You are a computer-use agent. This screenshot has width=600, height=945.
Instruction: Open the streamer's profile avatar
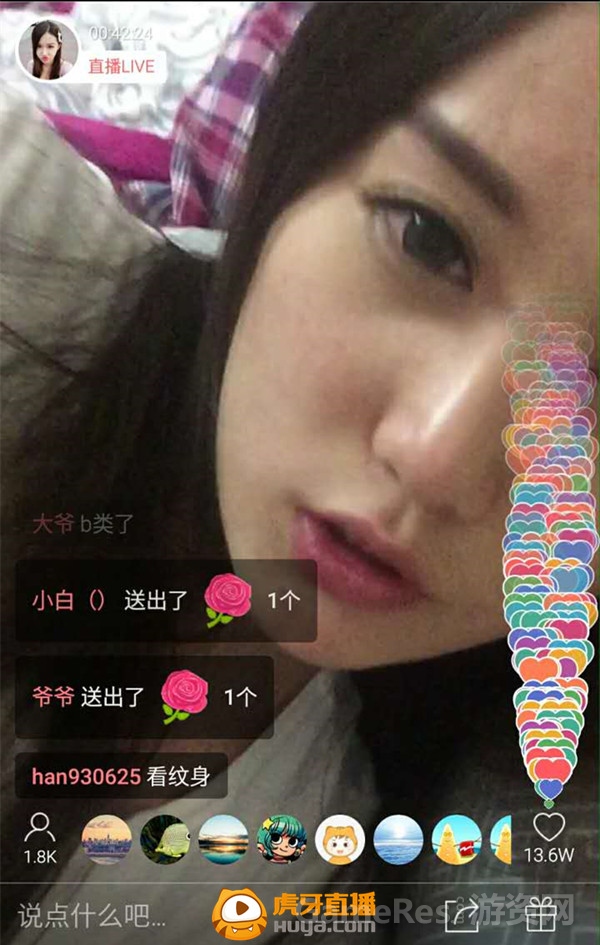[48, 48]
